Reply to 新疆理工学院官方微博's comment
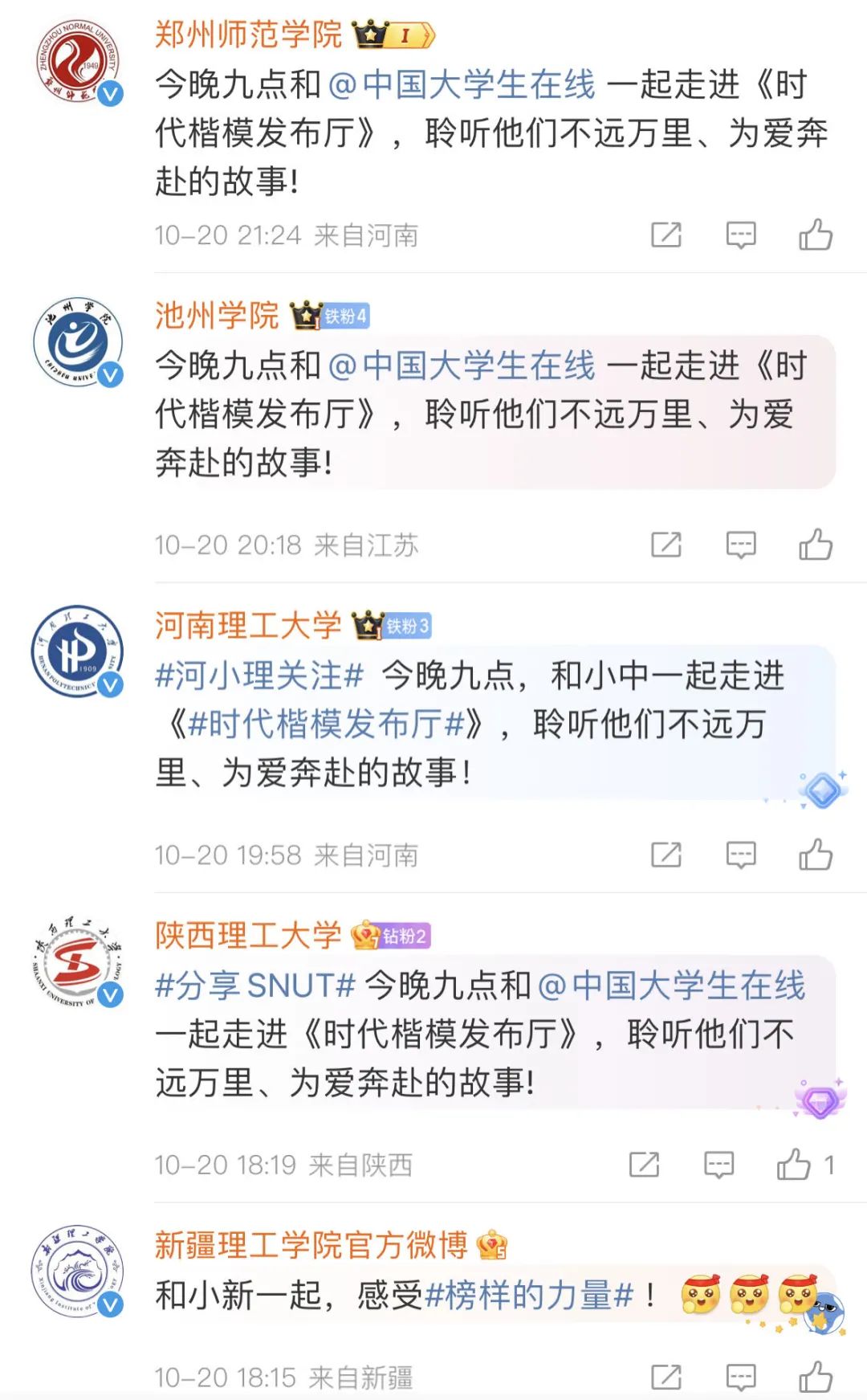The image size is (867, 1400). pyautogui.click(x=740, y=1378)
